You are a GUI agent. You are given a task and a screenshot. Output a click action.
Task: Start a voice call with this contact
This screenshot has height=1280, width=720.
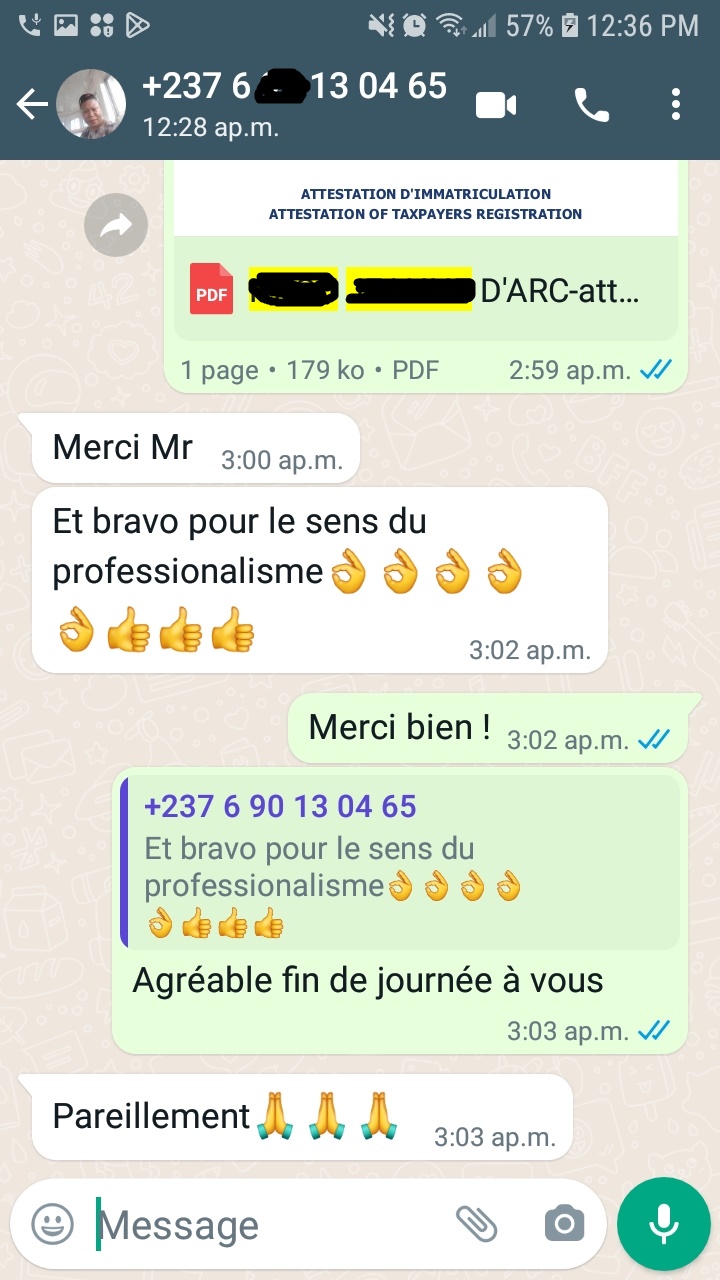tap(591, 104)
